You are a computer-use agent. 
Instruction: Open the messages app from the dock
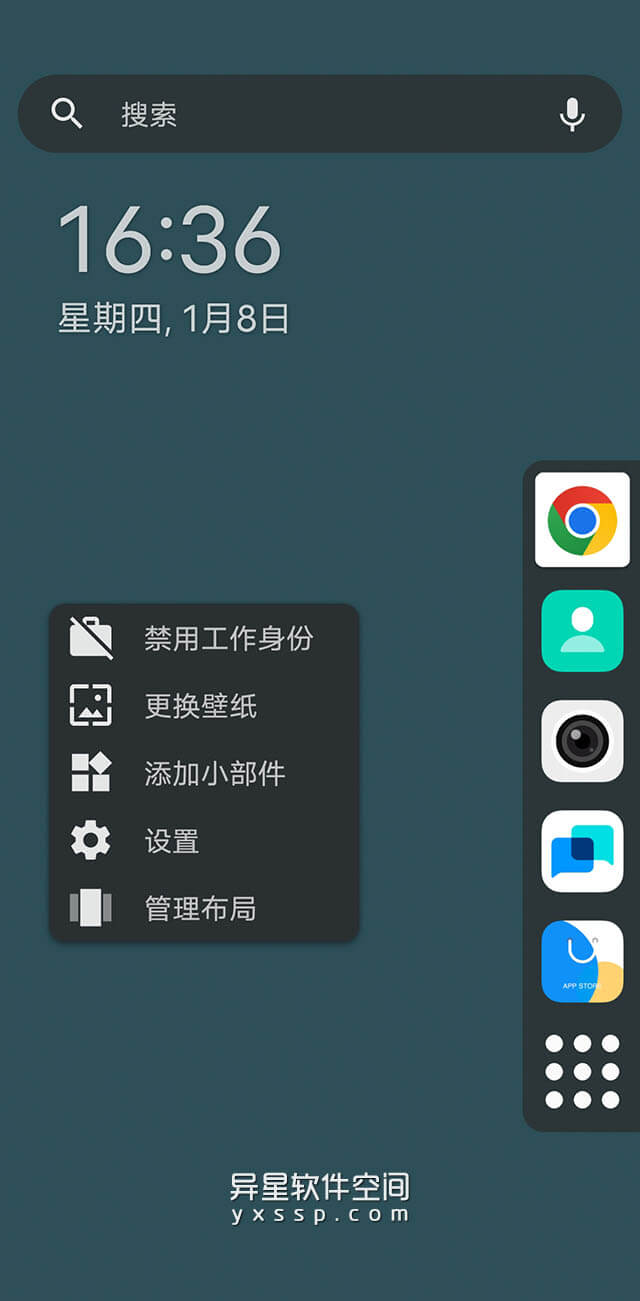click(582, 851)
